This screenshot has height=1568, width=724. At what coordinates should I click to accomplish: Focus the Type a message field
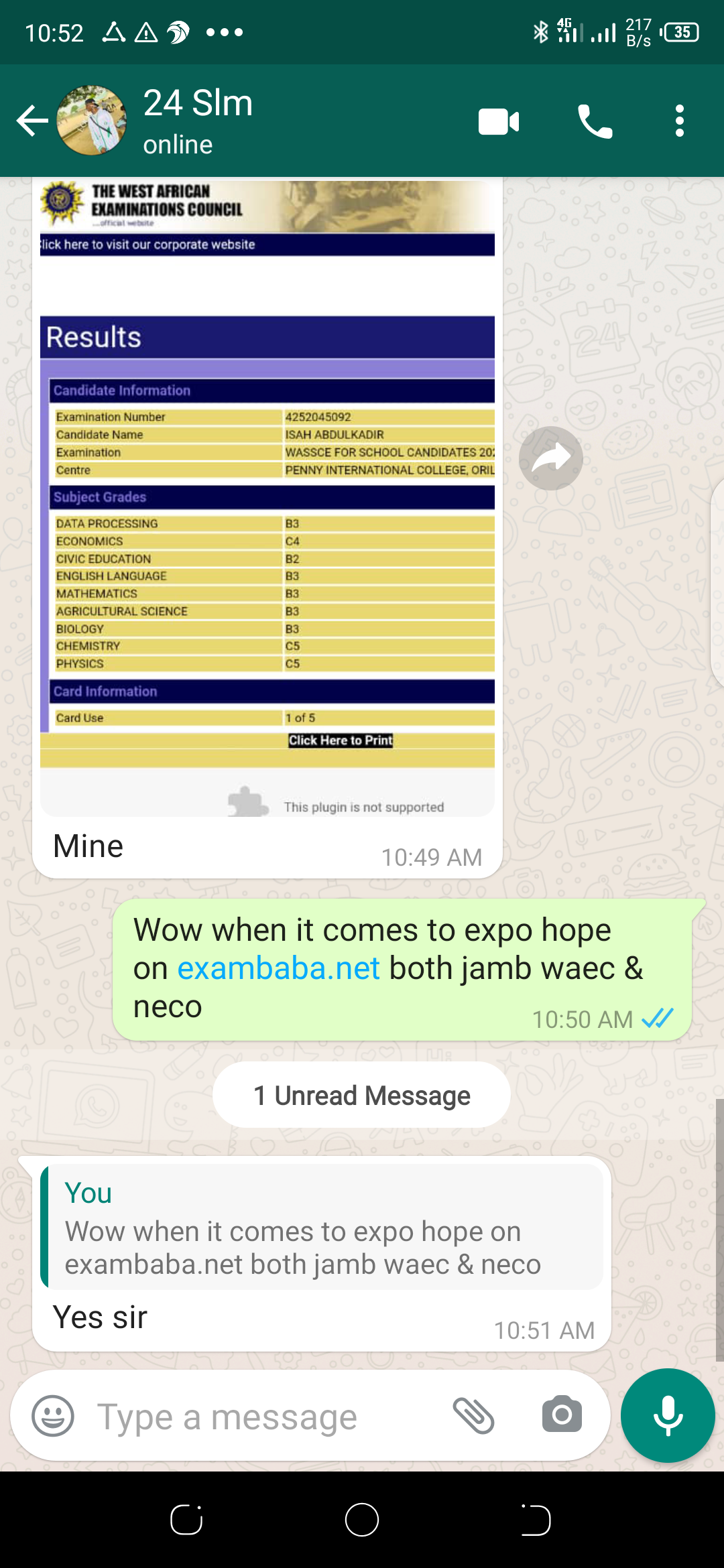pyautogui.click(x=261, y=1417)
